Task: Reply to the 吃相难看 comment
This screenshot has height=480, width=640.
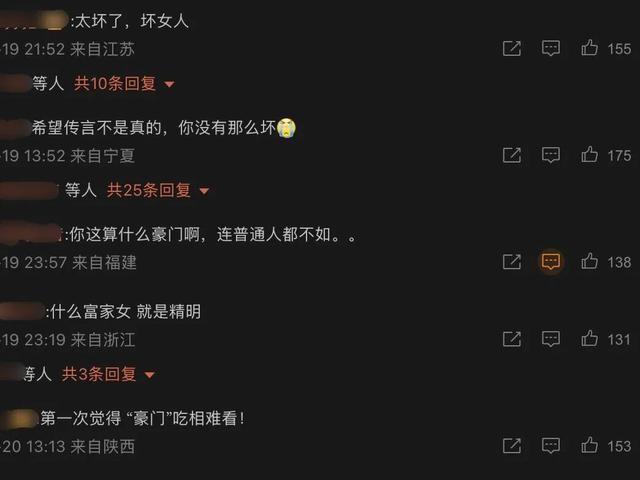Action: click(x=551, y=446)
